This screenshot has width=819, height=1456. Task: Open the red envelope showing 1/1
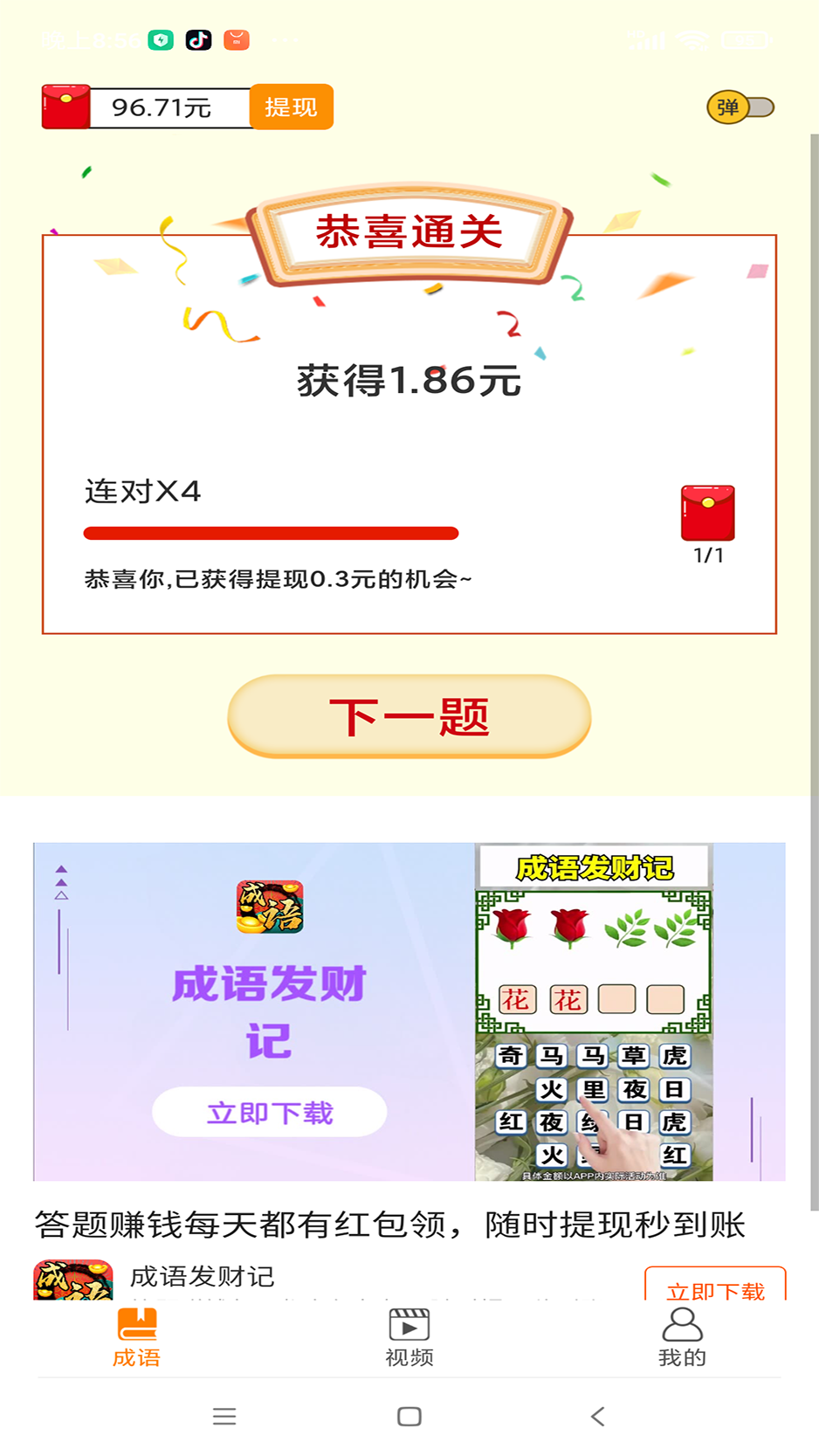pos(708,514)
